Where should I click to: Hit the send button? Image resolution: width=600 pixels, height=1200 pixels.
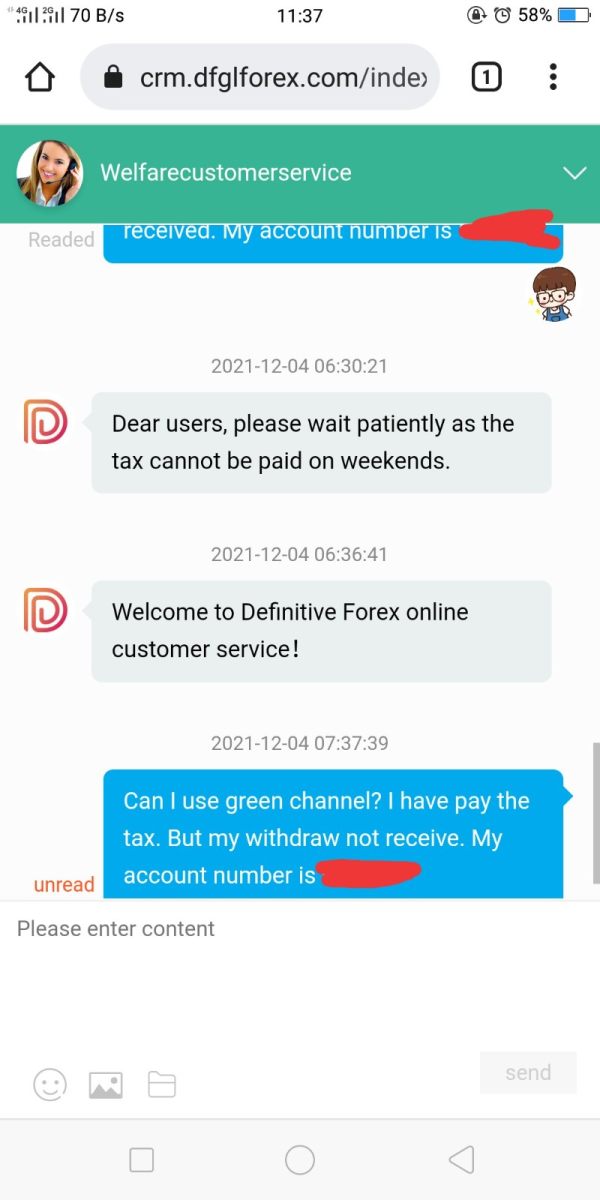pos(528,1073)
